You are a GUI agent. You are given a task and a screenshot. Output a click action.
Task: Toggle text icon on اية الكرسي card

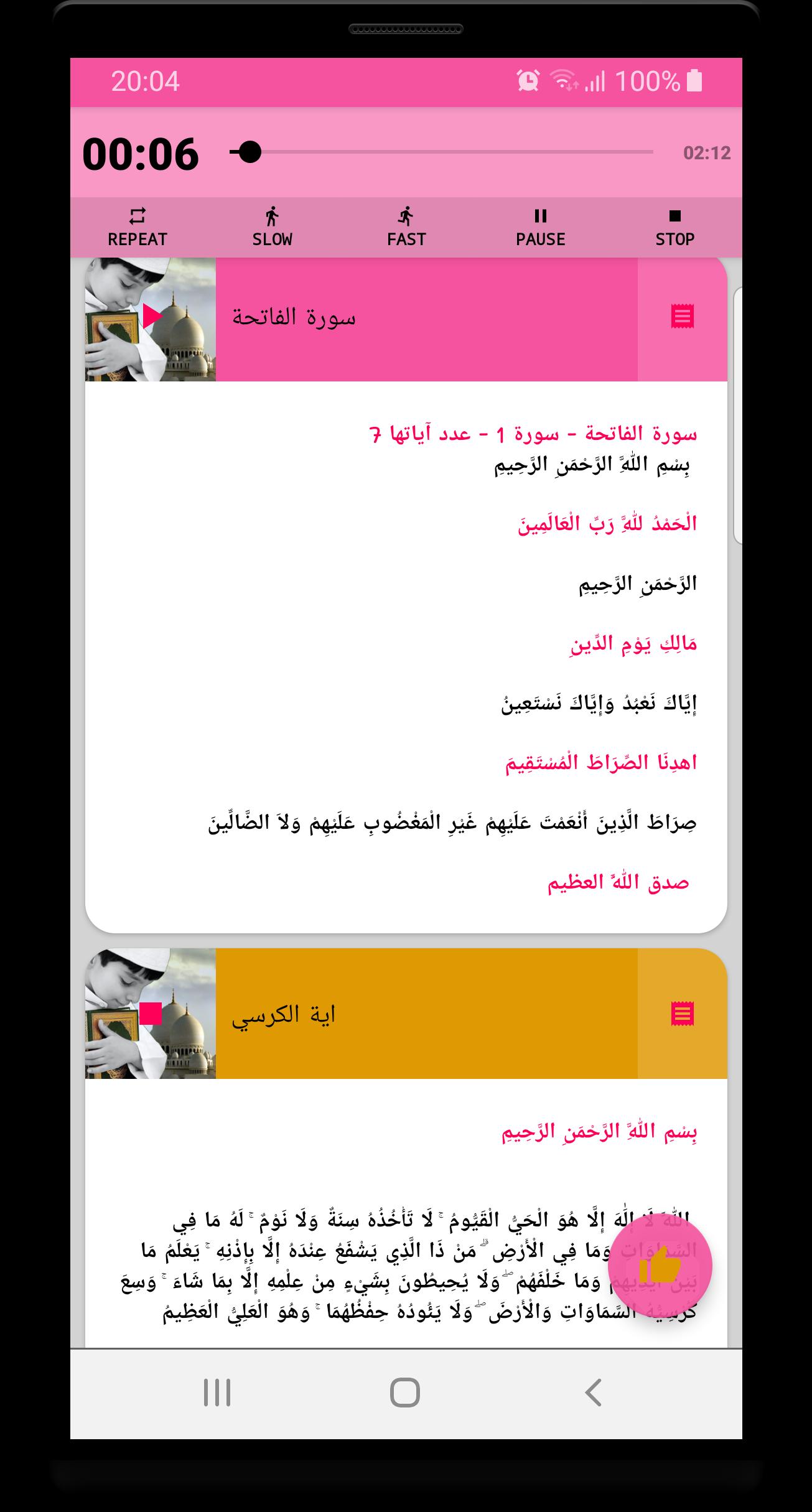(x=682, y=1014)
